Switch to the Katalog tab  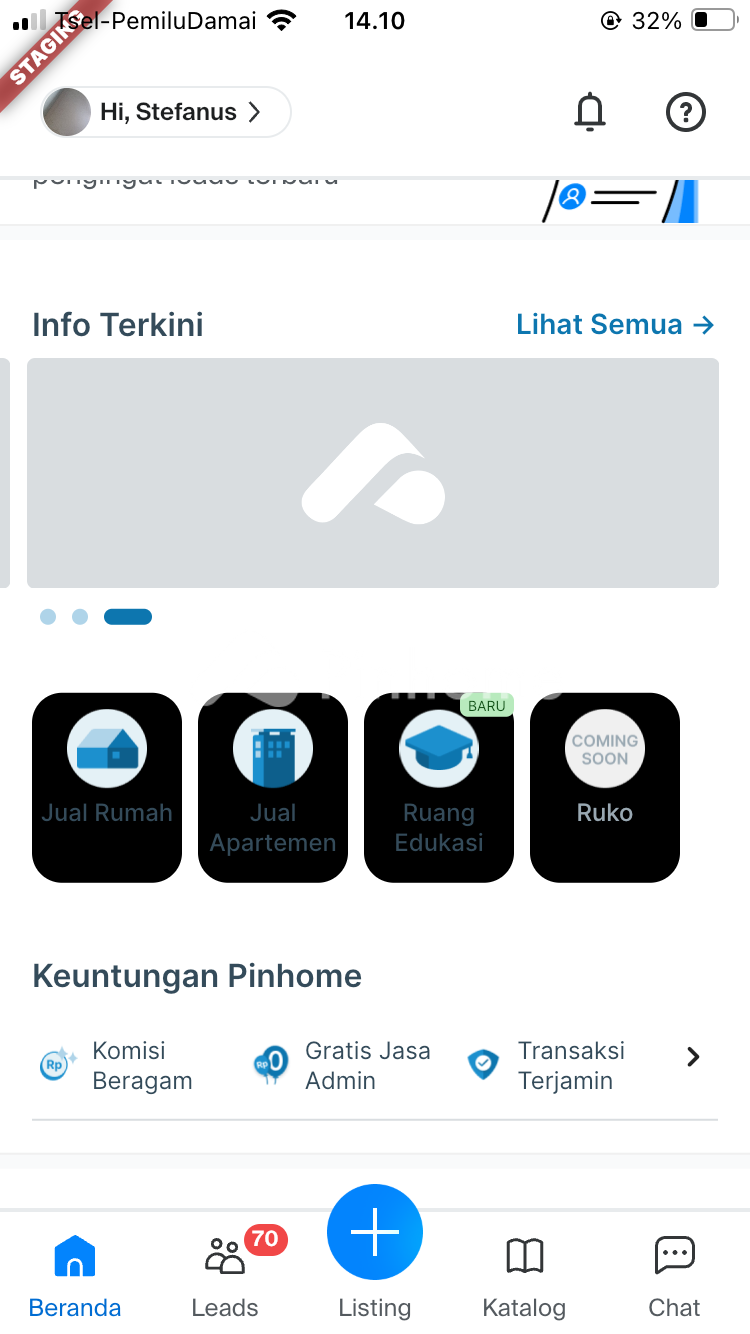(x=524, y=1277)
